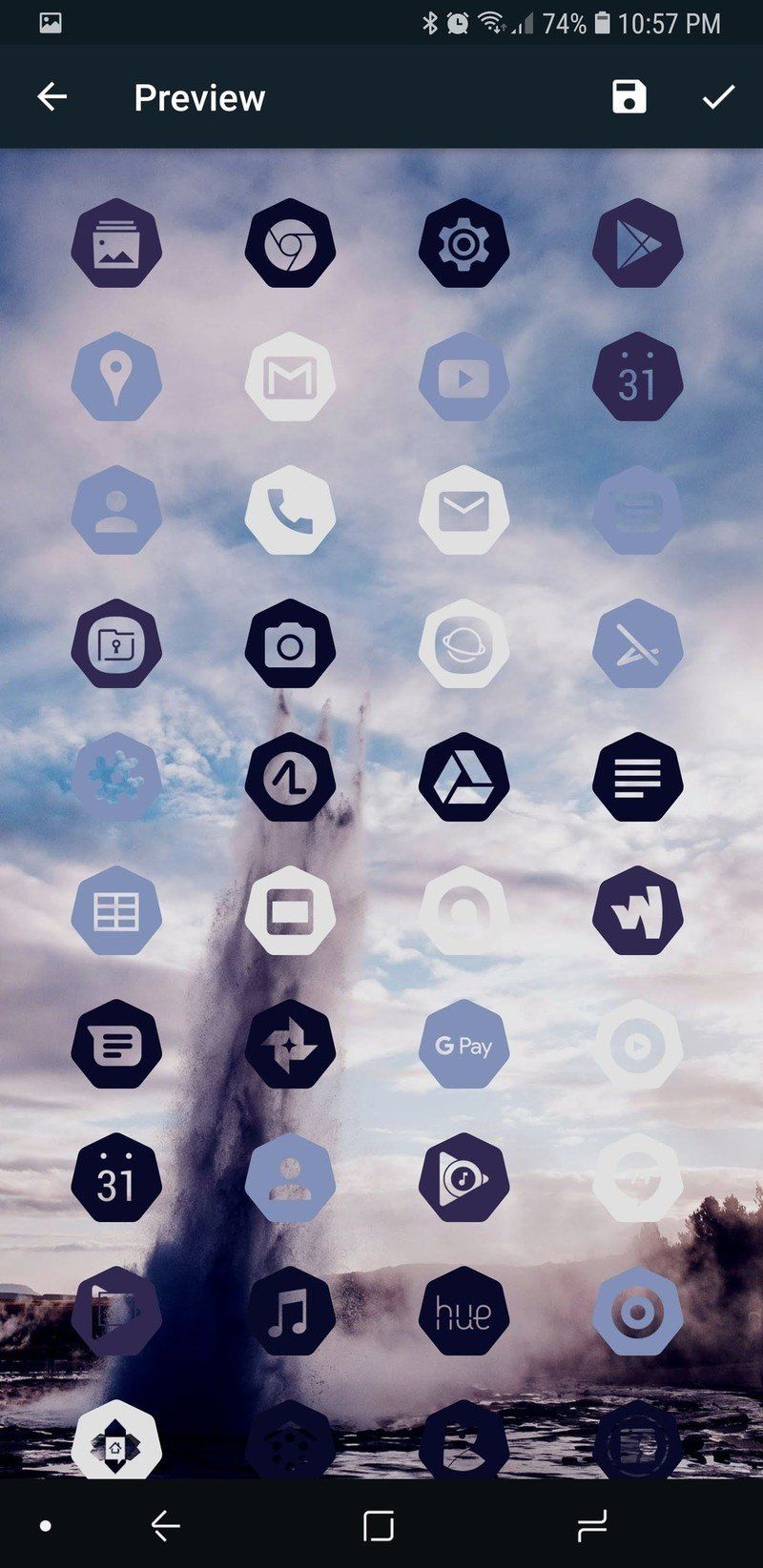Tap the G Pay icon

[x=464, y=1046]
